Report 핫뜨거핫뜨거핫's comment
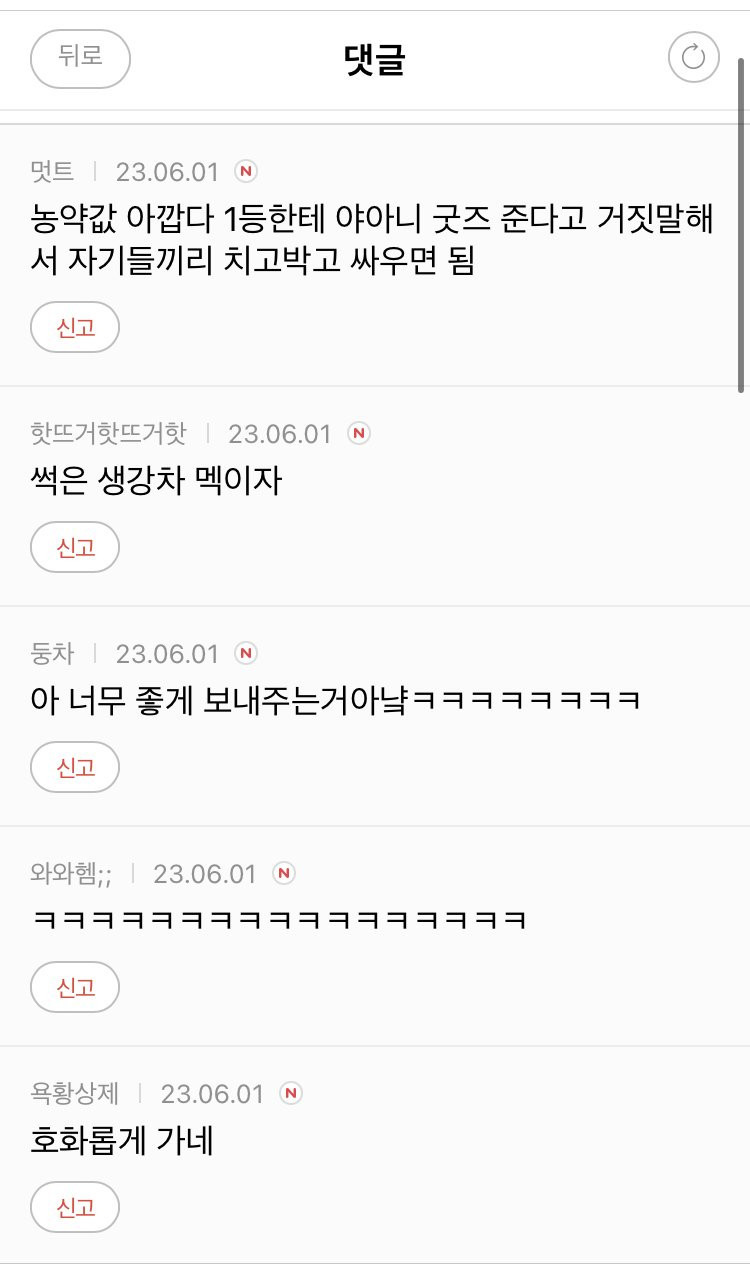750x1264 pixels. [x=75, y=548]
